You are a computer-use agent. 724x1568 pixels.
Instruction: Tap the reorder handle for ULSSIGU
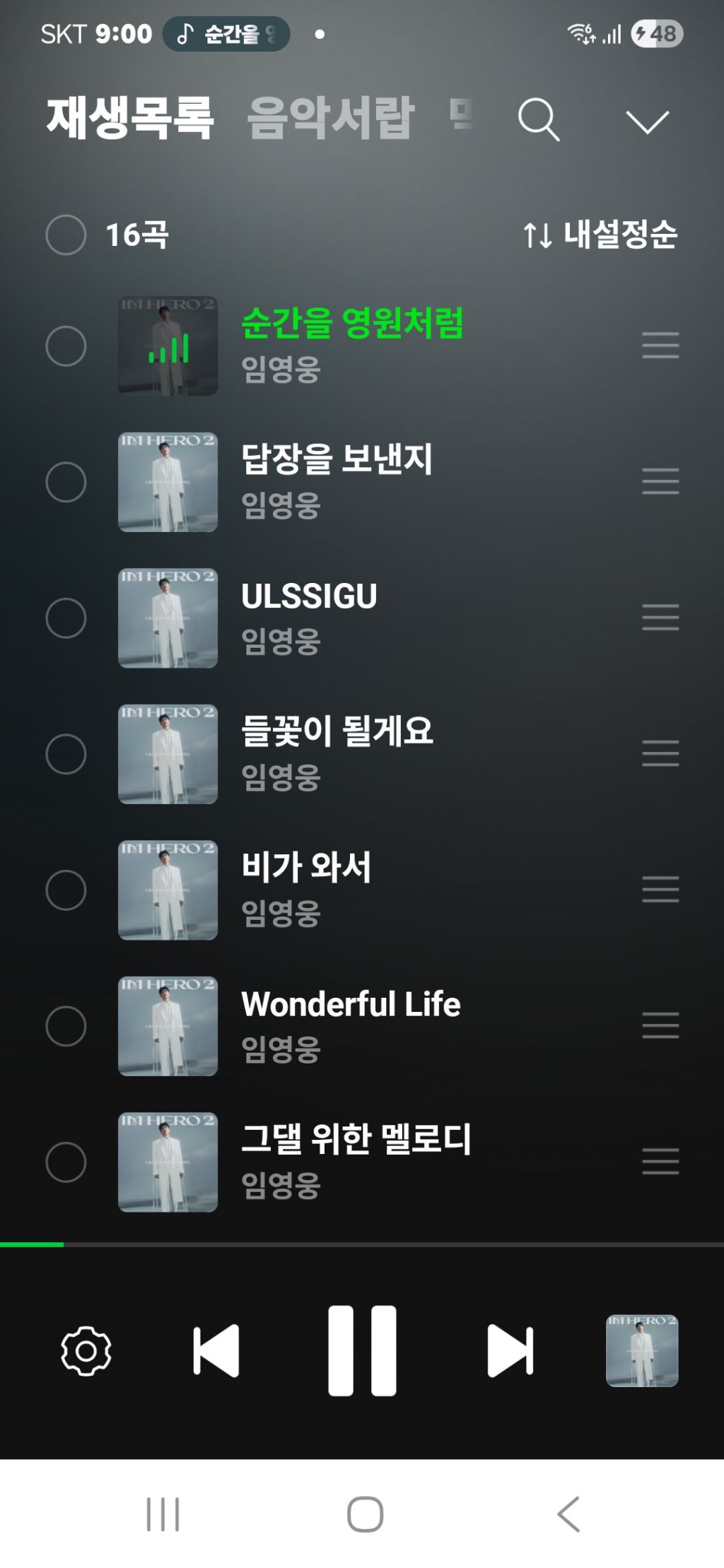660,618
